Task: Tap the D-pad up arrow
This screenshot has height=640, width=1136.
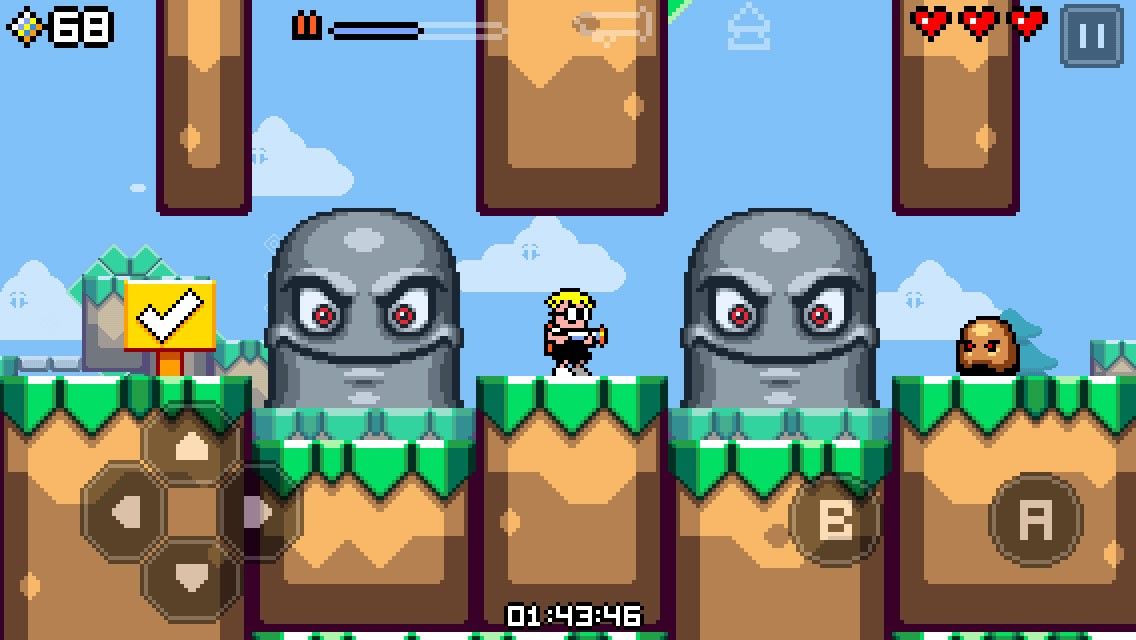Action: (x=191, y=446)
